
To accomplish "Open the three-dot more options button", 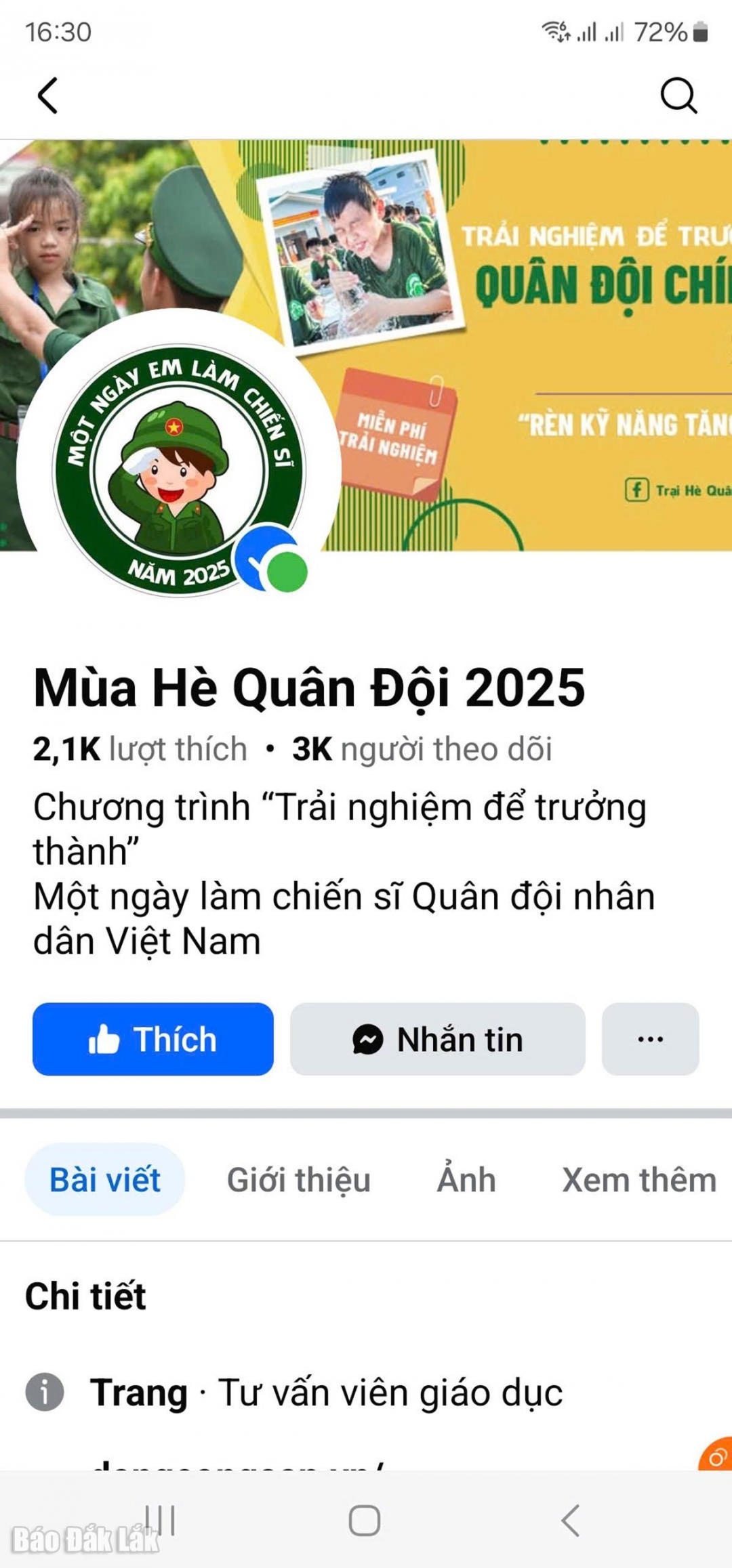I will pyautogui.click(x=650, y=1039).
